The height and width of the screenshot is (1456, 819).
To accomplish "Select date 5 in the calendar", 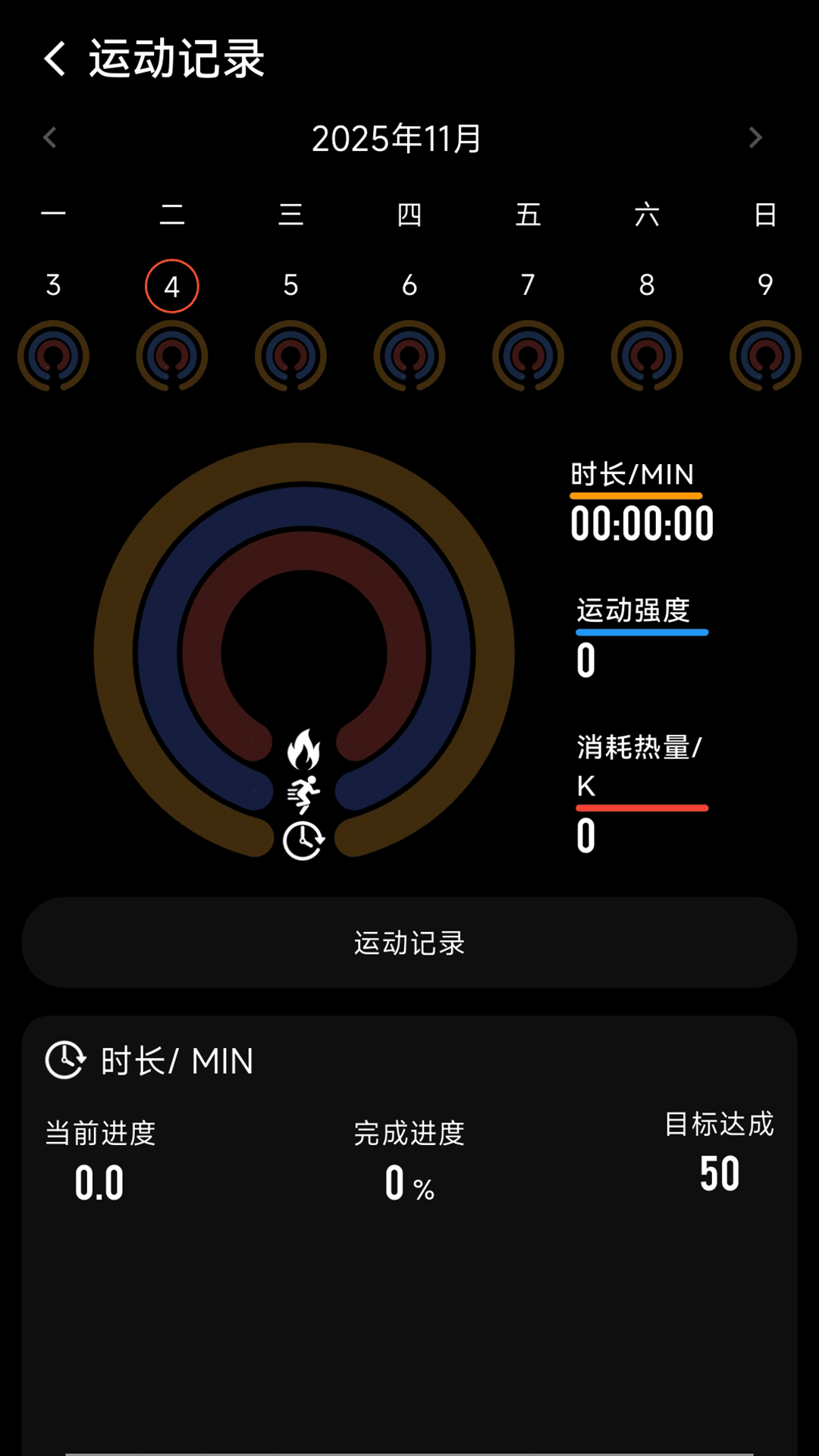I will click(x=290, y=286).
